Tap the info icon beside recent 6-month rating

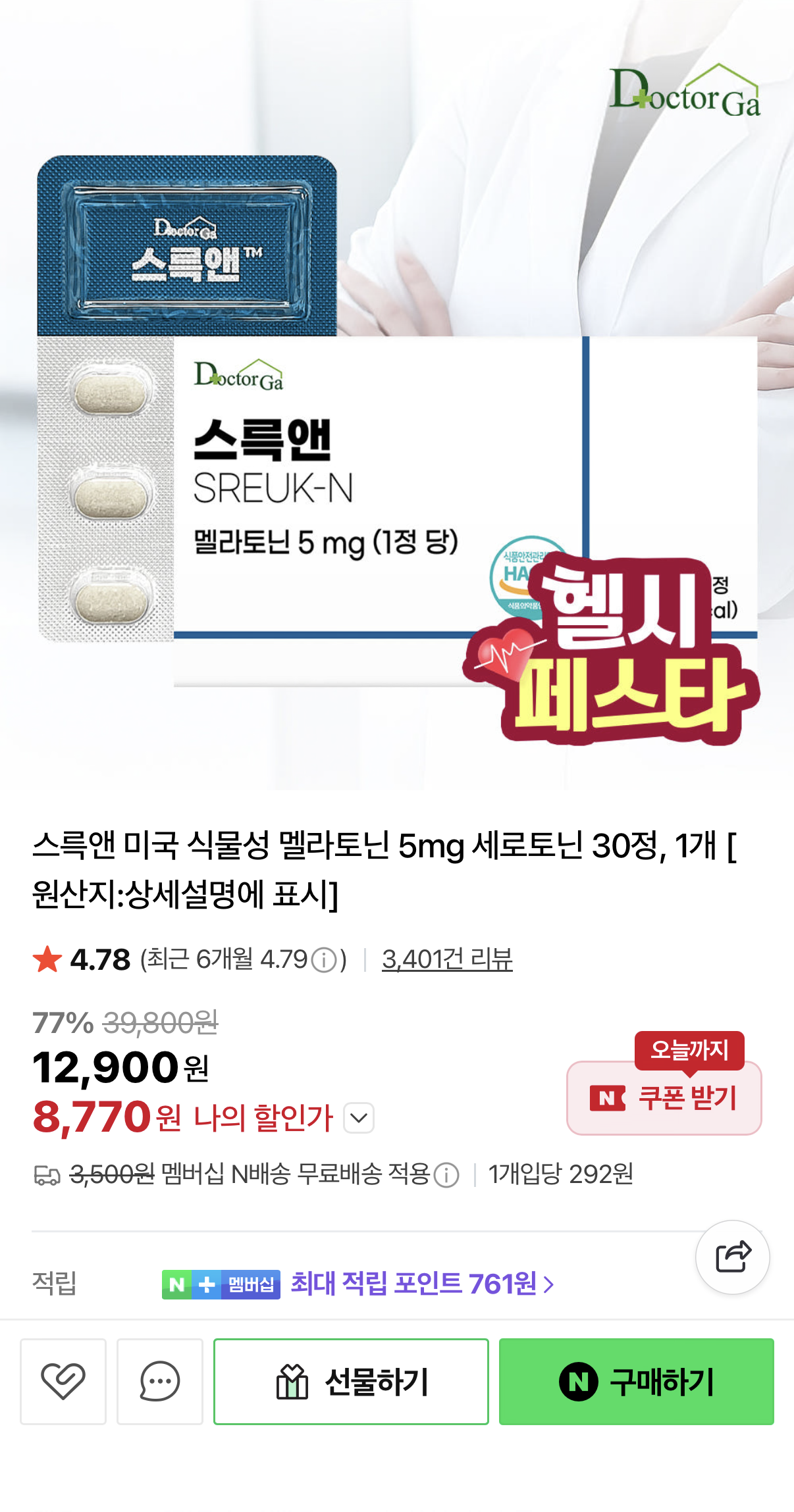(324, 960)
